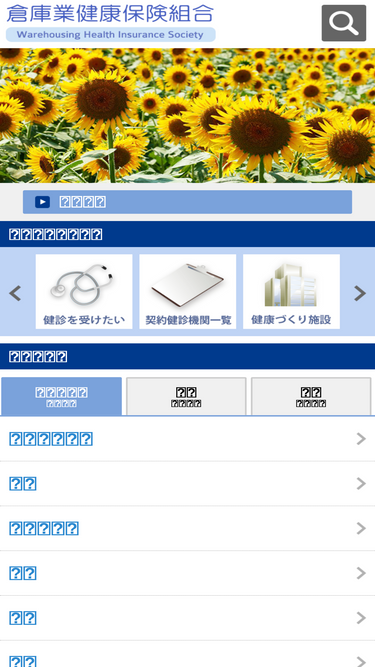Tap the blue banner button with play icon
Image resolution: width=375 pixels, height=667 pixels.
[188, 202]
